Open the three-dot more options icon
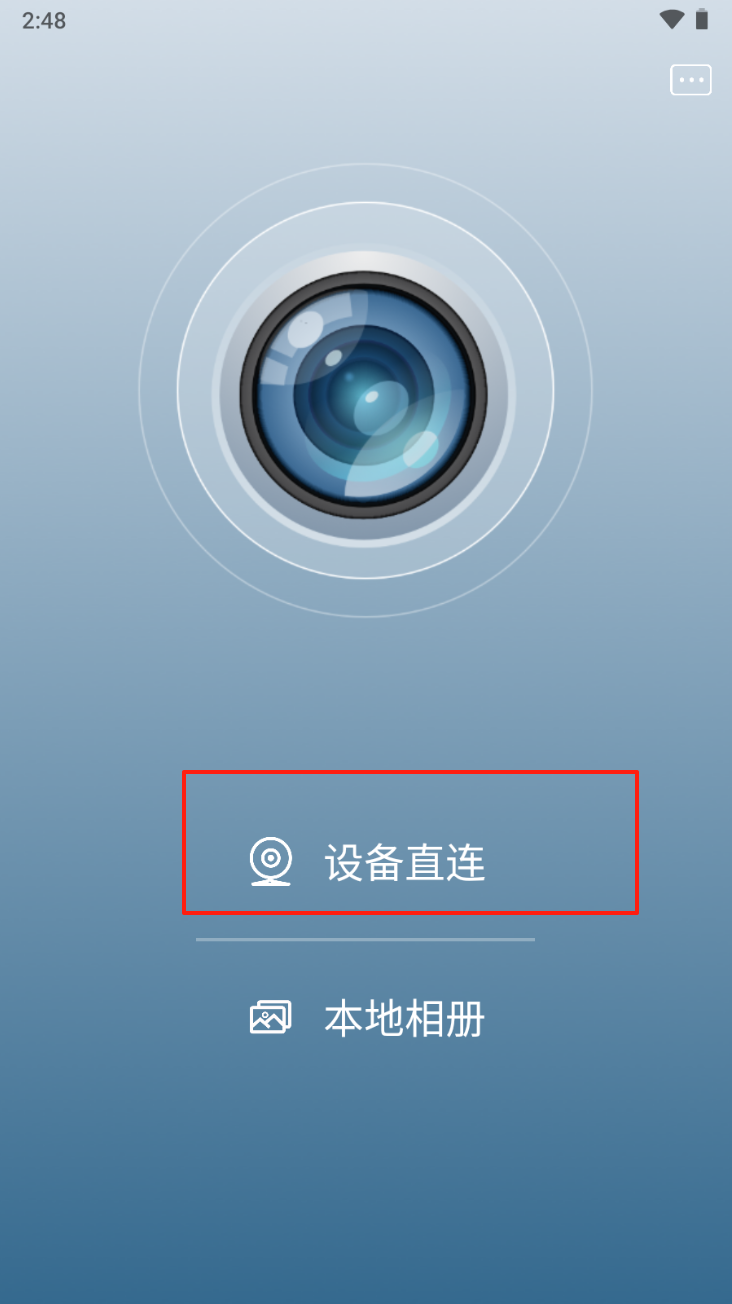The image size is (732, 1304). pyautogui.click(x=690, y=80)
